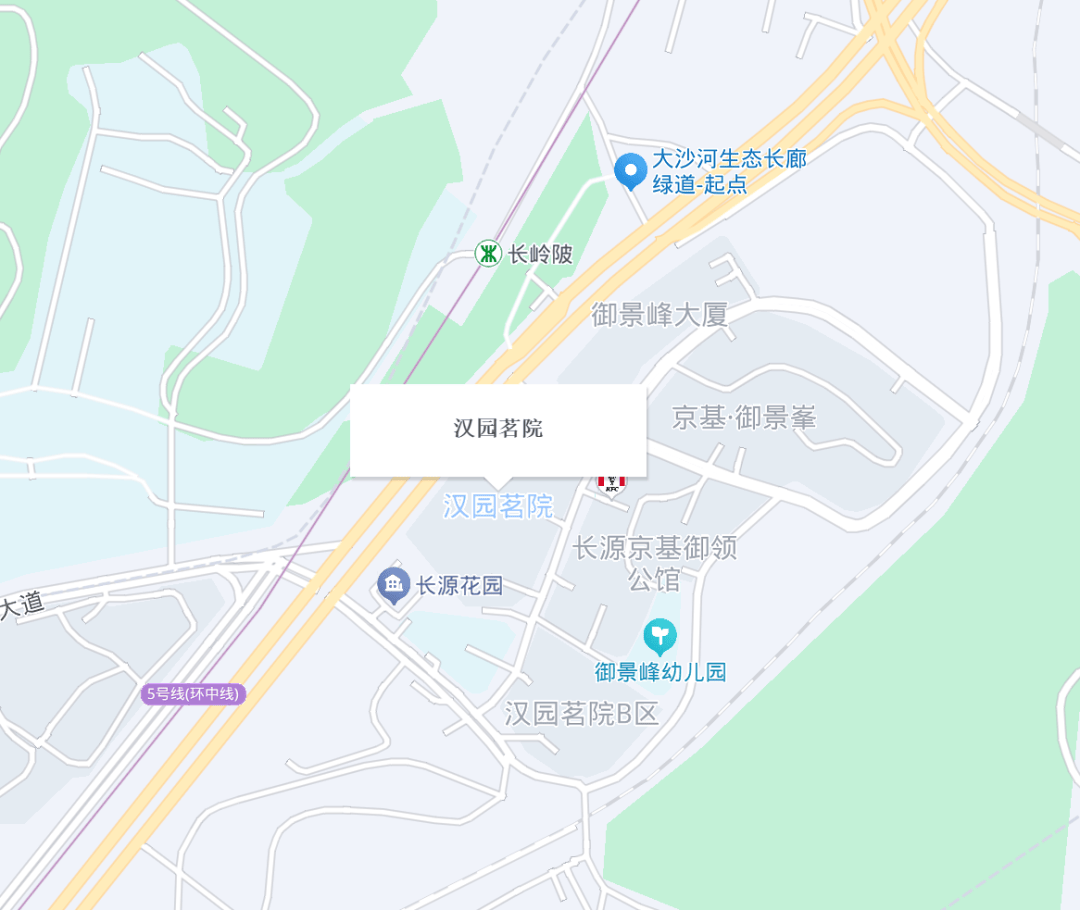Screen dimensions: 1080x910
Task: Open the 长岭陂 metro station marker
Action: [x=487, y=254]
